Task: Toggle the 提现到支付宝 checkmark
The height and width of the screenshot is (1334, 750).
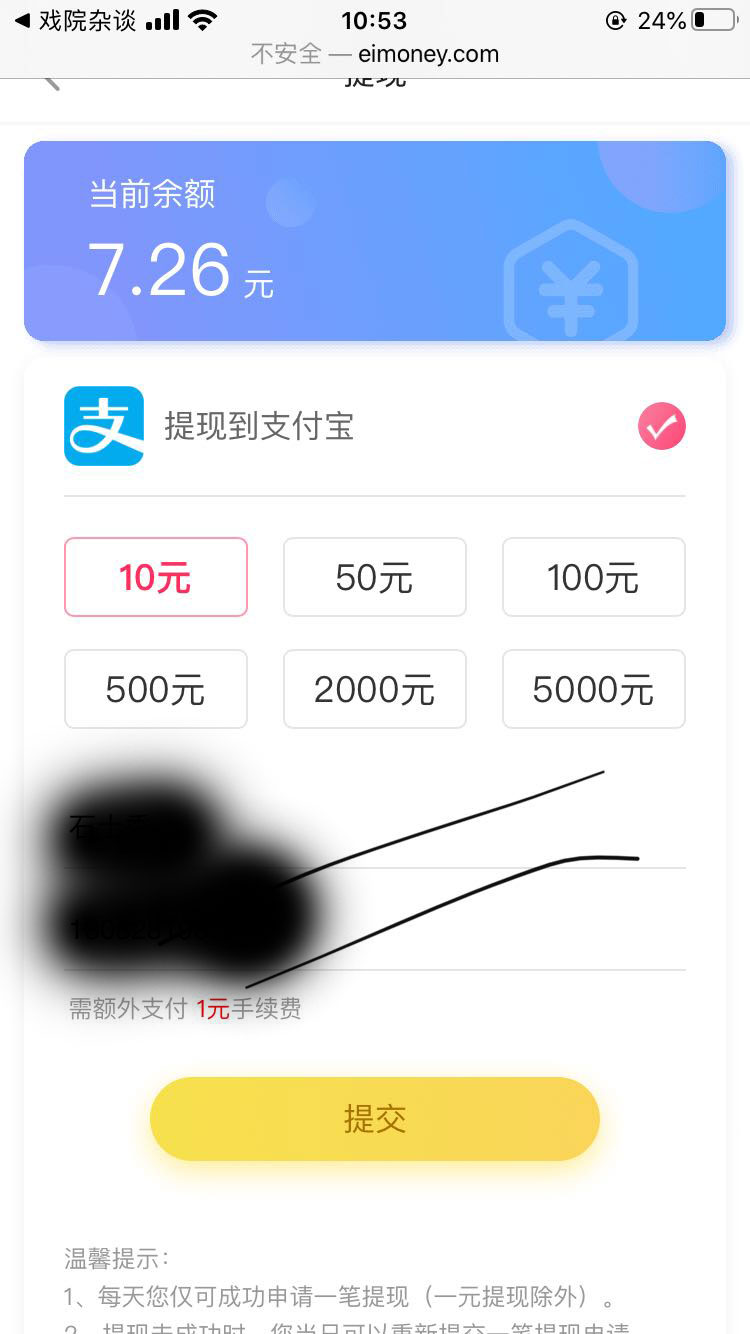Action: click(662, 427)
